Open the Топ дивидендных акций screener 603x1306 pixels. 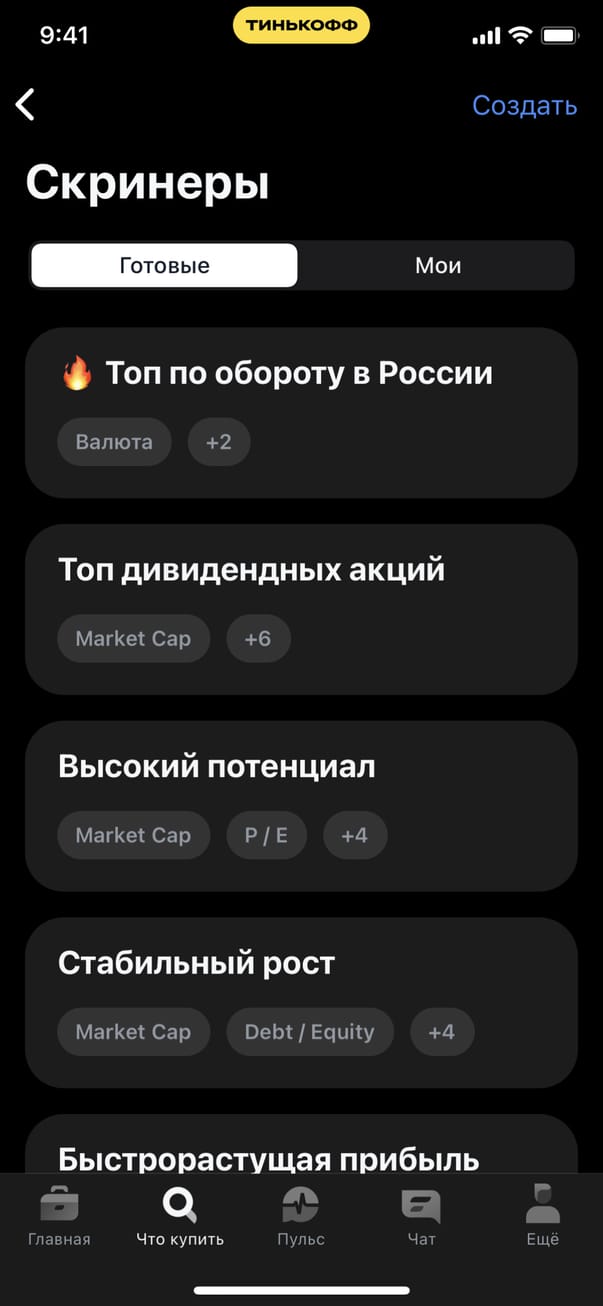301,608
